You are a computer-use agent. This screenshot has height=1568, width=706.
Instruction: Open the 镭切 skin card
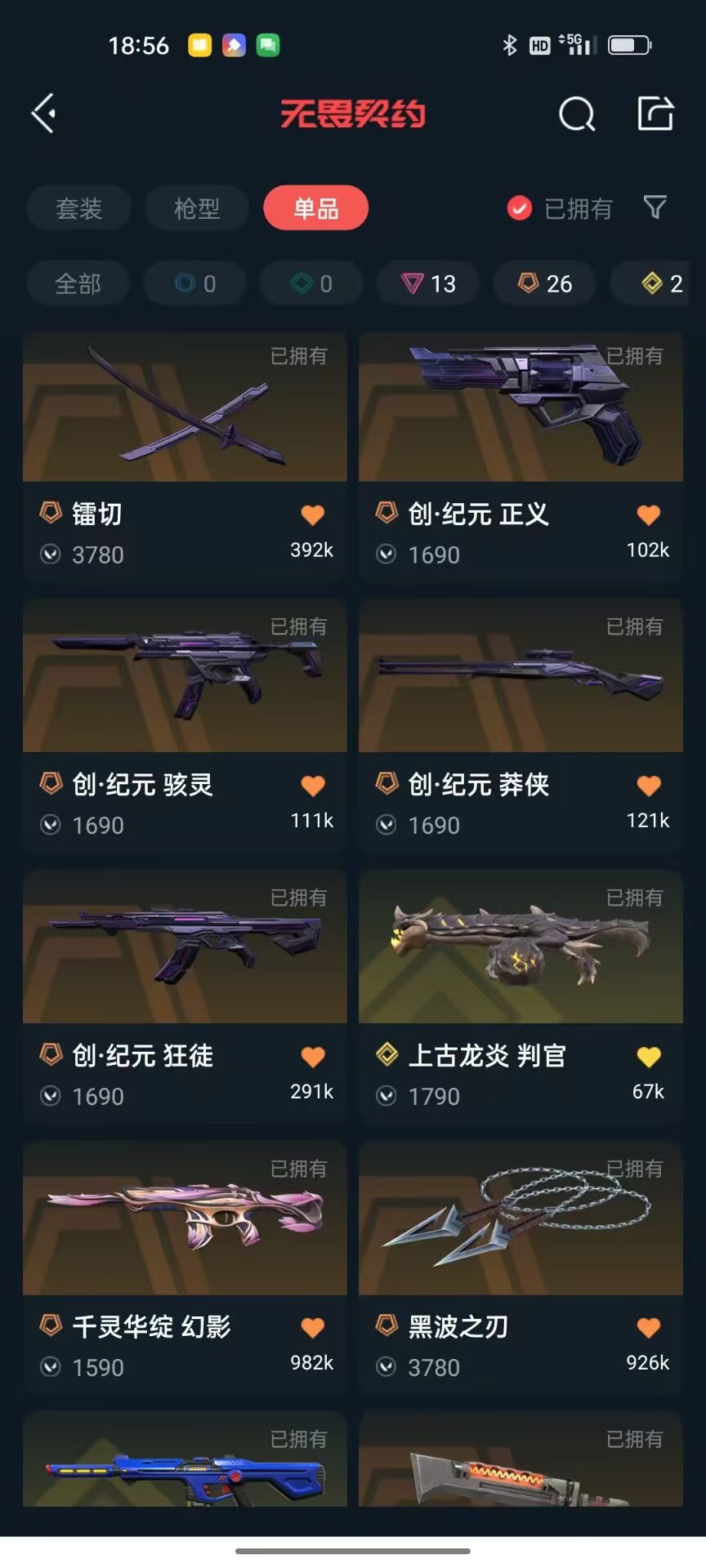185,456
